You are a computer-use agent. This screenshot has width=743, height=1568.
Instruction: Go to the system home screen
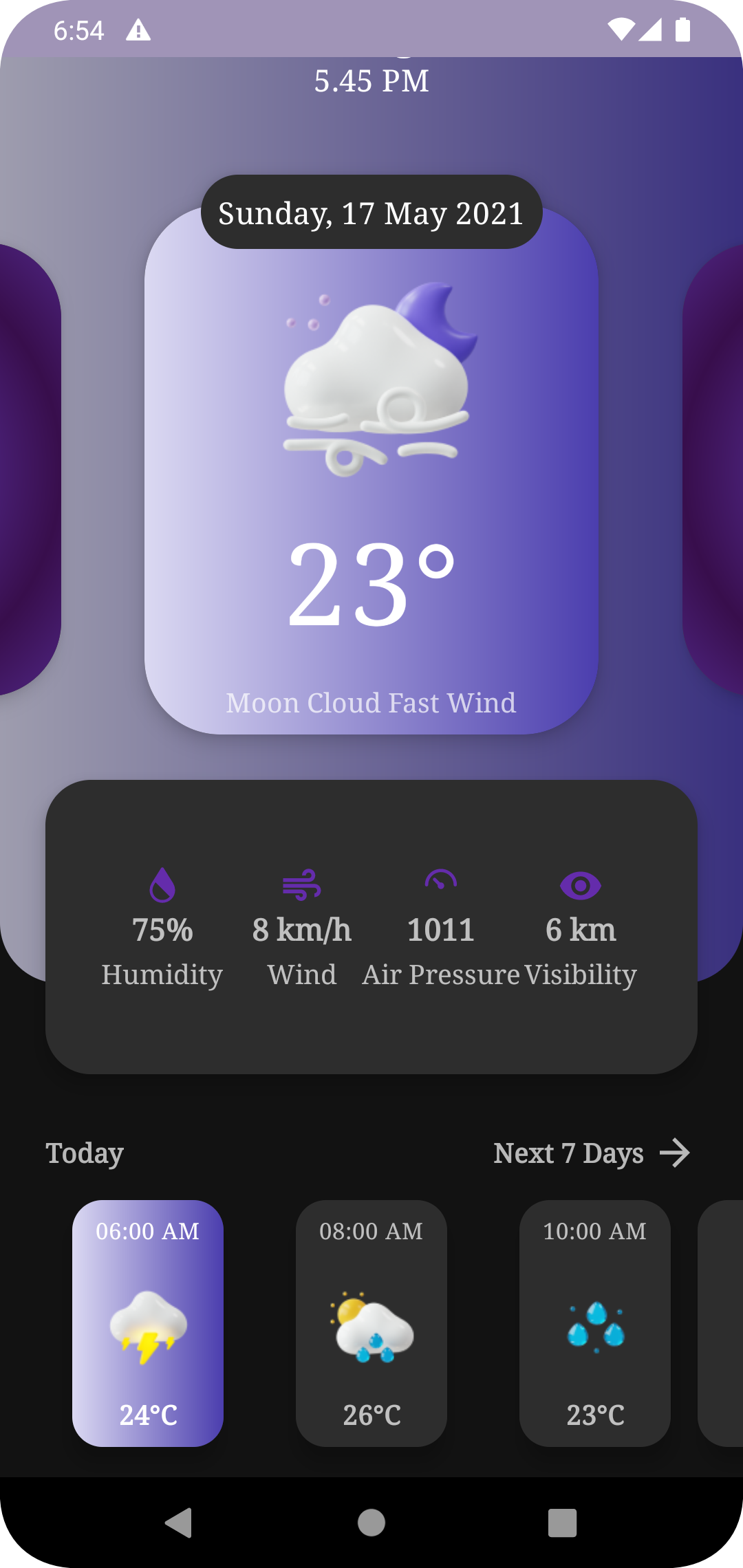click(371, 1523)
